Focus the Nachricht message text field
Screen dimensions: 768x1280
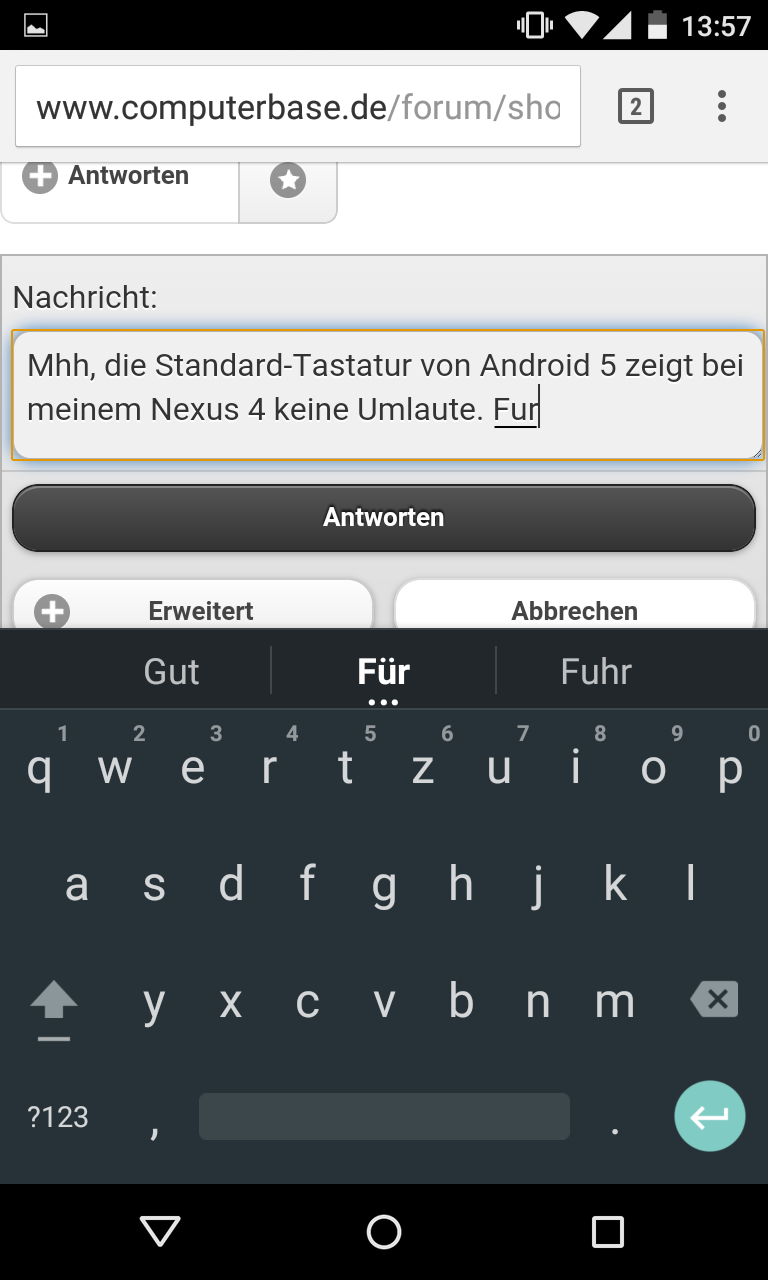coord(386,394)
